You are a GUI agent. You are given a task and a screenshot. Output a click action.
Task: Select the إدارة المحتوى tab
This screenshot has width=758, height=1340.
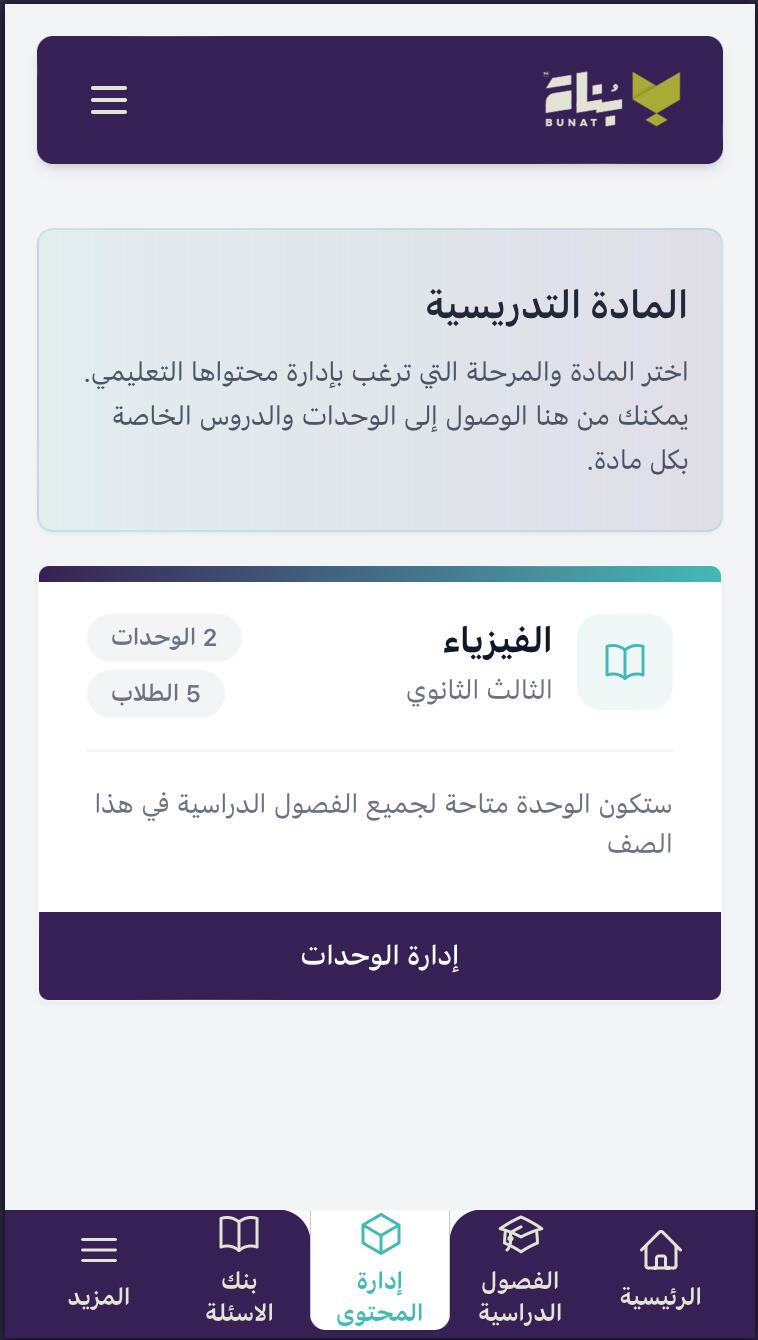click(x=380, y=1272)
